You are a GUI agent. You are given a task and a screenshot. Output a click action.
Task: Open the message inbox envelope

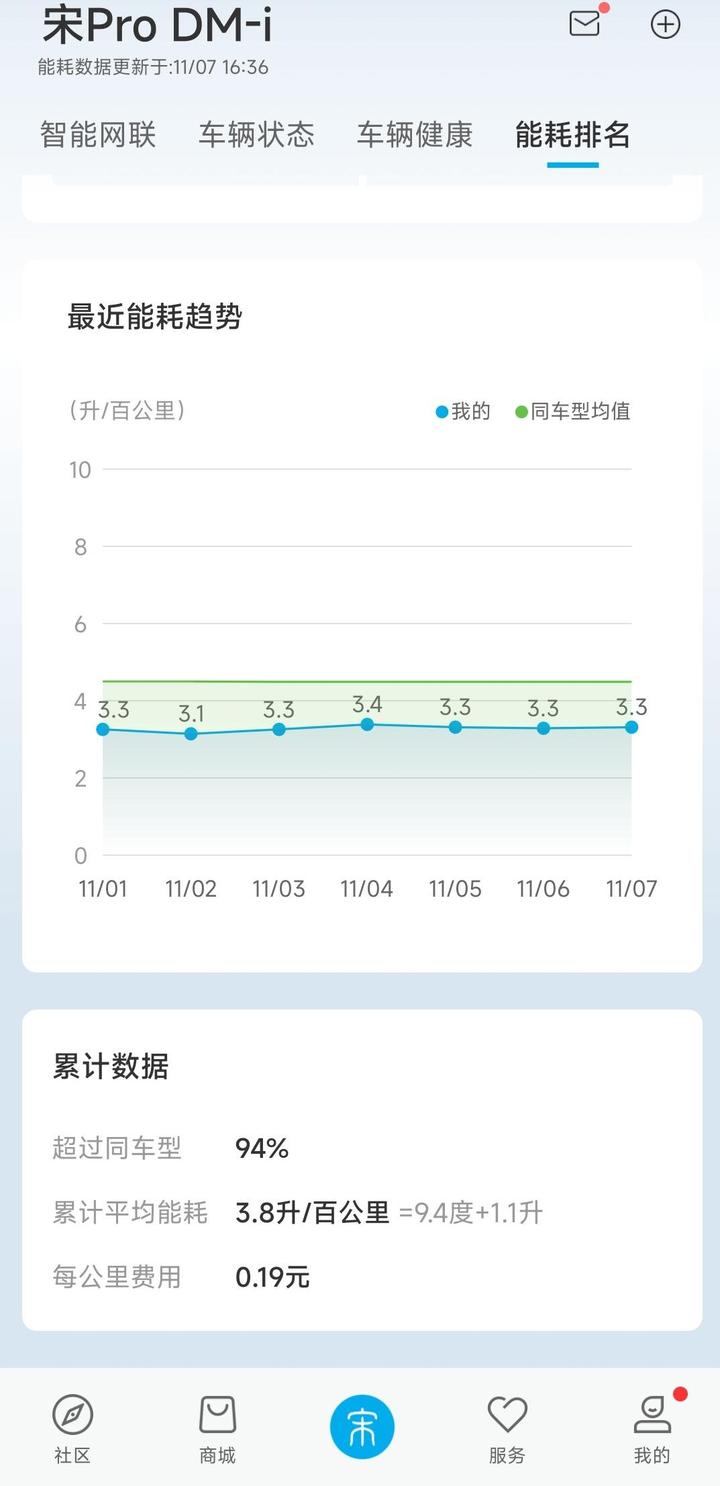pyautogui.click(x=584, y=24)
